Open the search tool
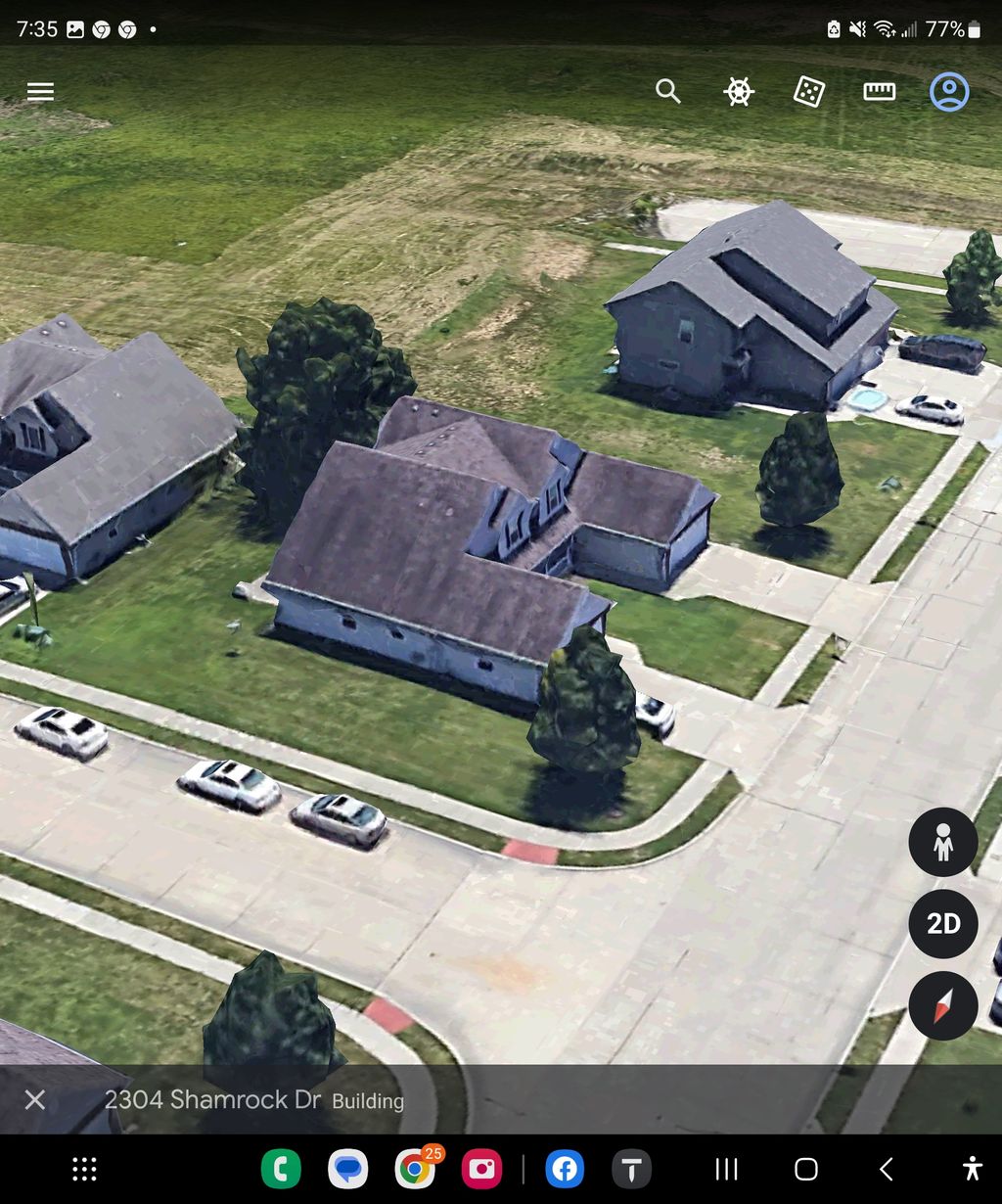Screen dimensions: 1002x1204 coord(667,92)
